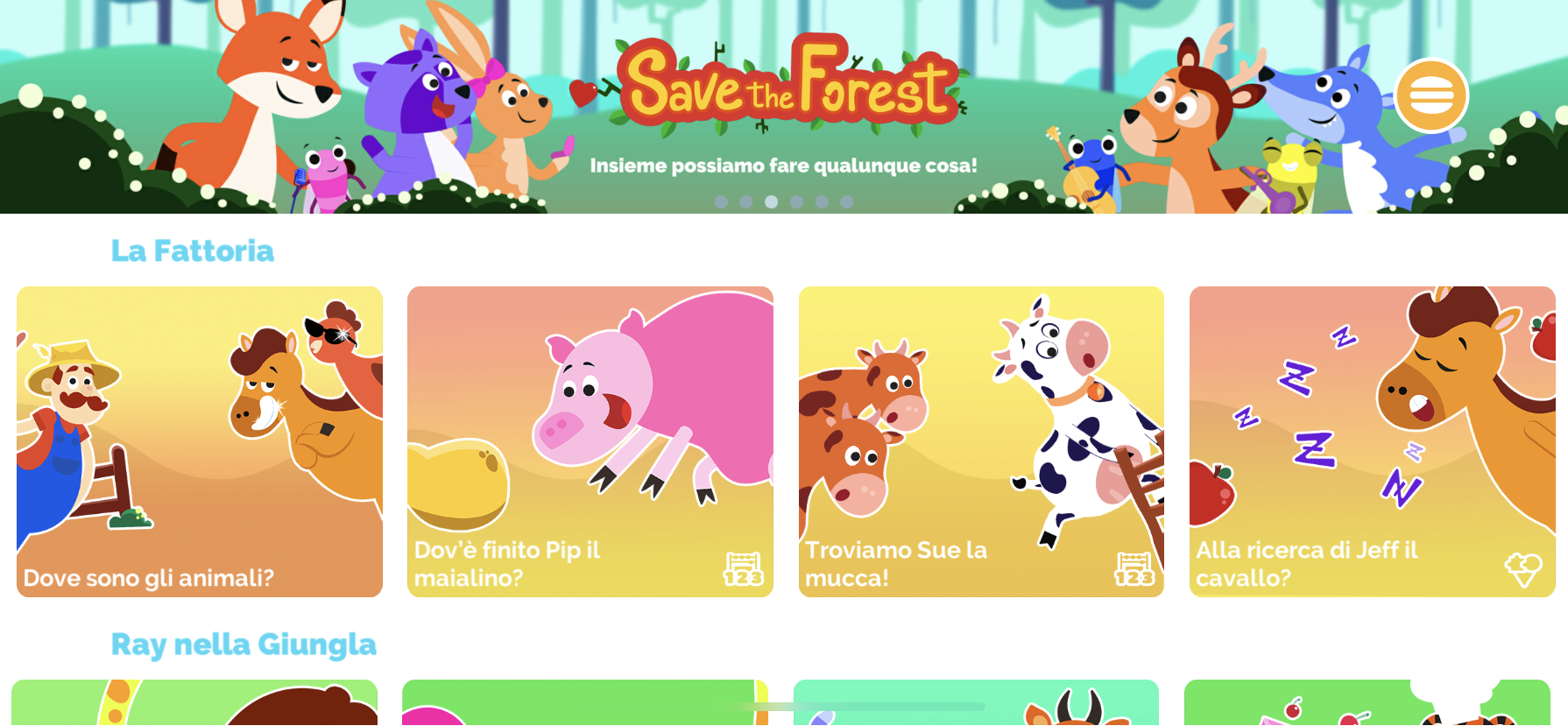The image size is (1568, 726).
Task: Open the round hamburger menu button
Action: [x=1431, y=95]
